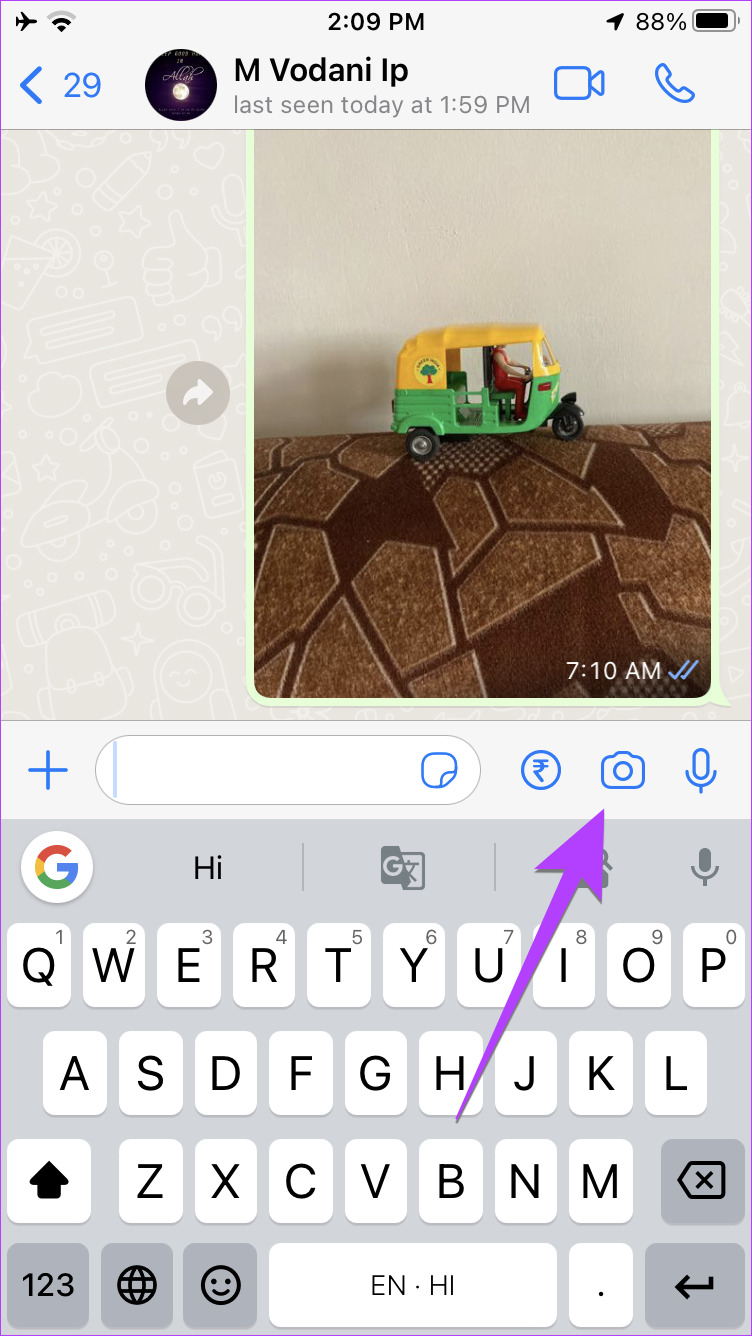Switch keyboard language with globe key
This screenshot has width=752, height=1336.
[136, 1284]
